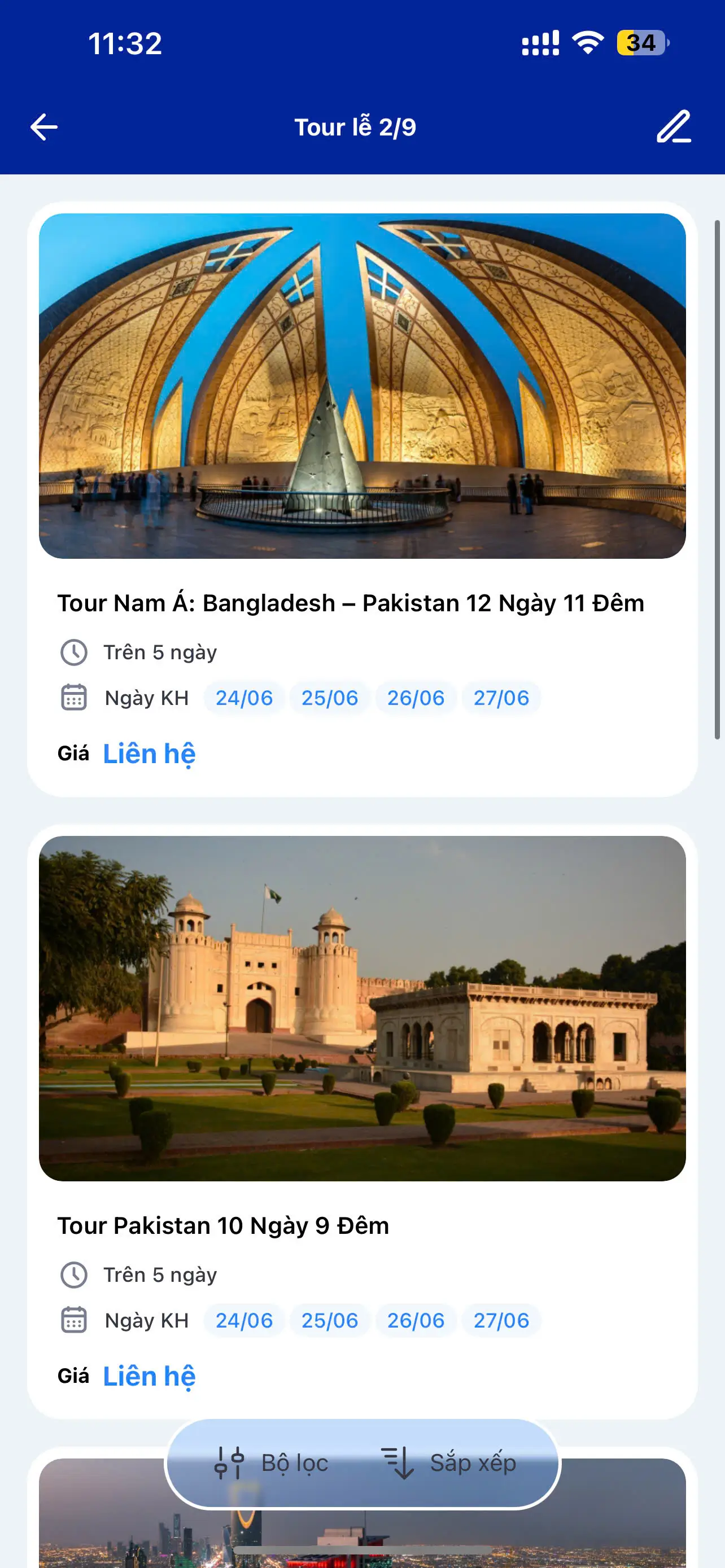
Task: Pick 26/06 departure for Tour Pakistan 10 Ngày
Action: 416,1320
